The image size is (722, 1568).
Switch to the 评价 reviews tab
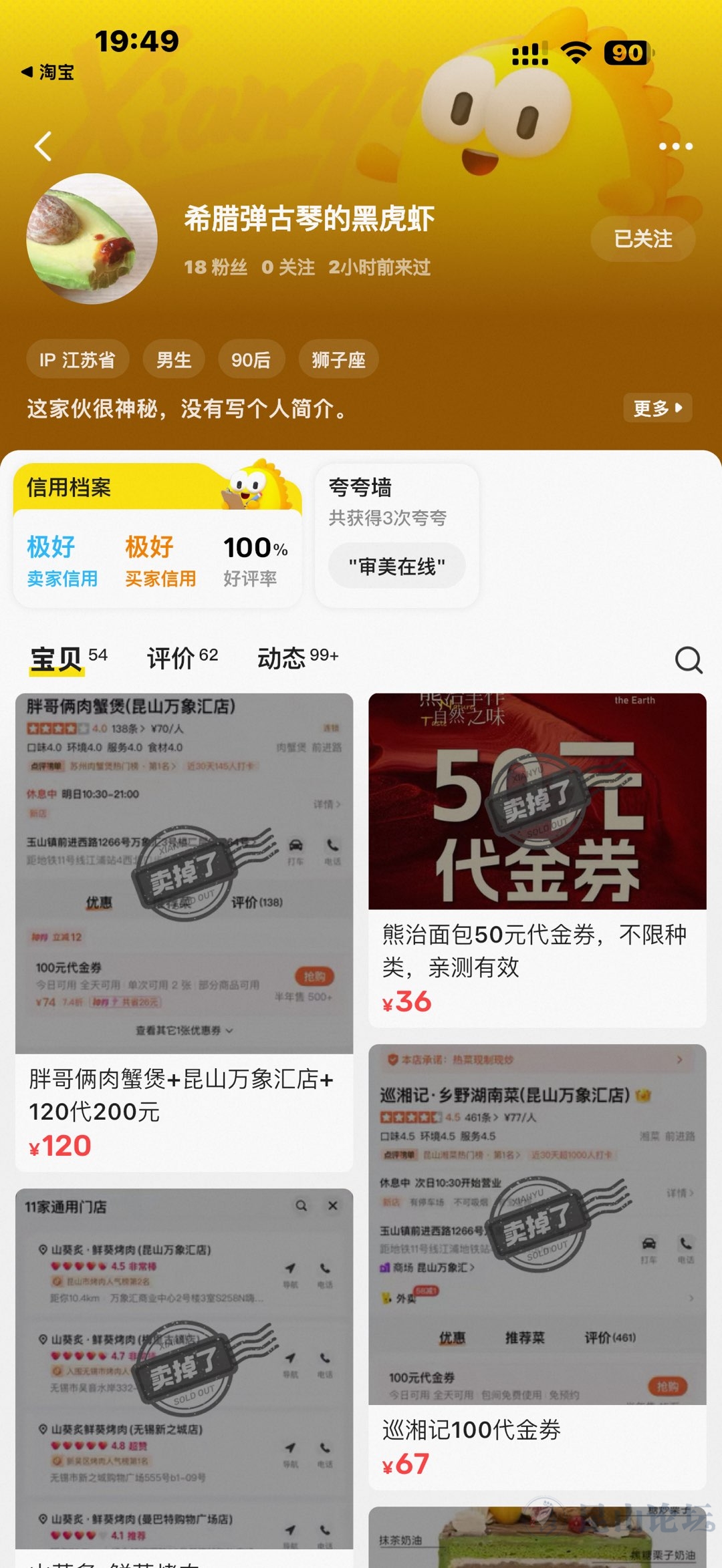[182, 658]
